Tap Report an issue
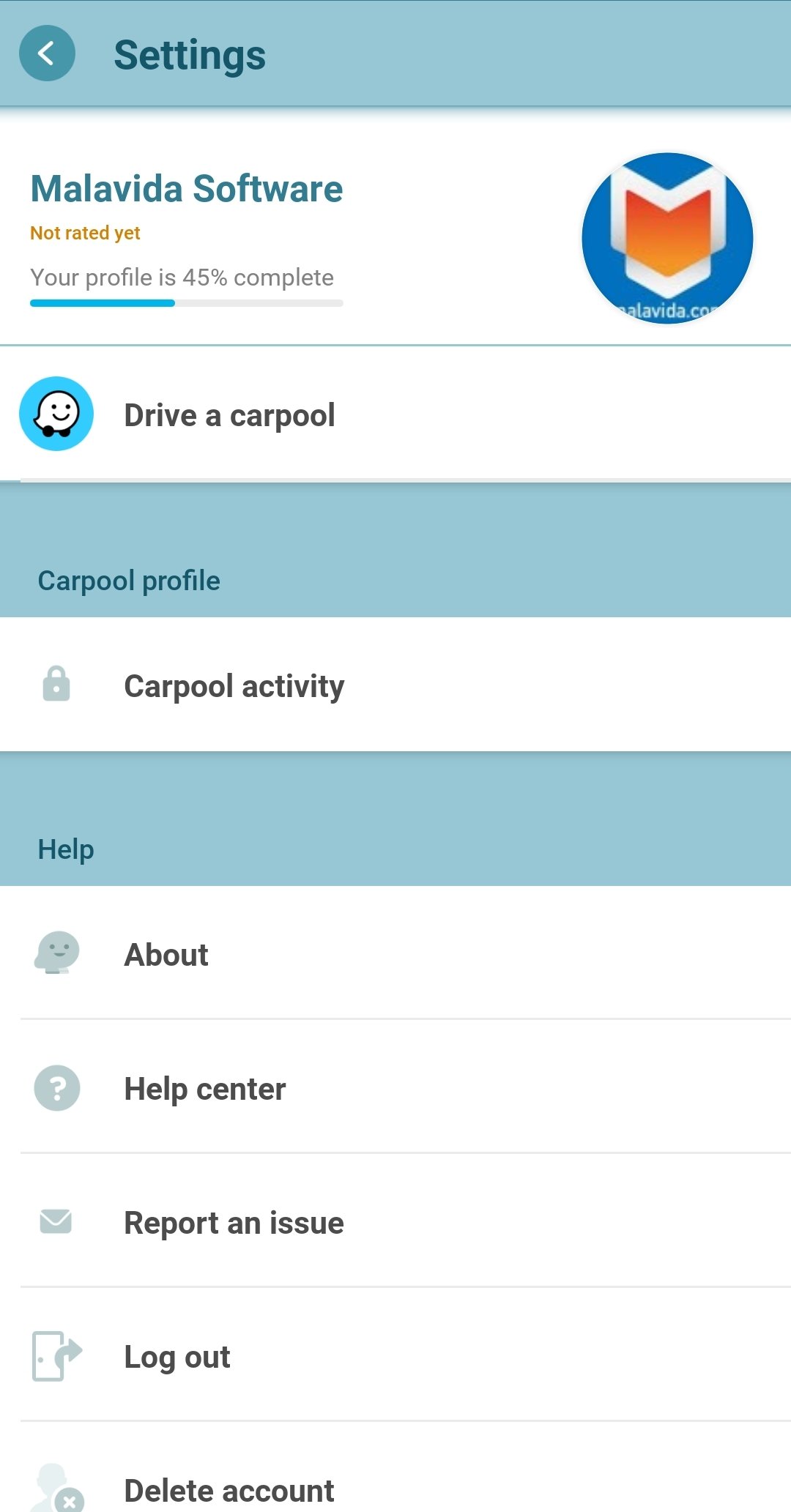This screenshot has width=791, height=1512. click(x=395, y=1221)
